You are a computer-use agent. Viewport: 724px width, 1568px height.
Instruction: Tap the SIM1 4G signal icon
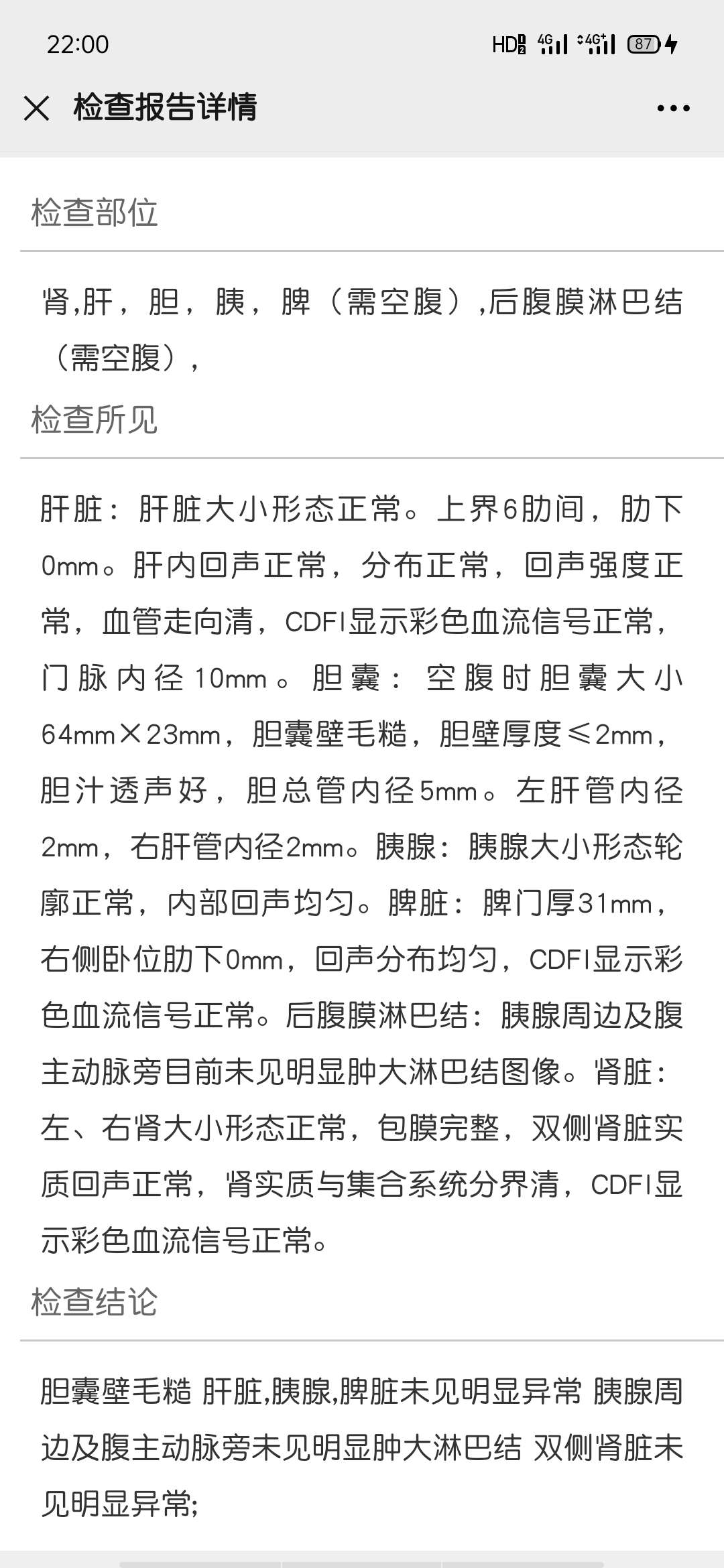tap(551, 46)
